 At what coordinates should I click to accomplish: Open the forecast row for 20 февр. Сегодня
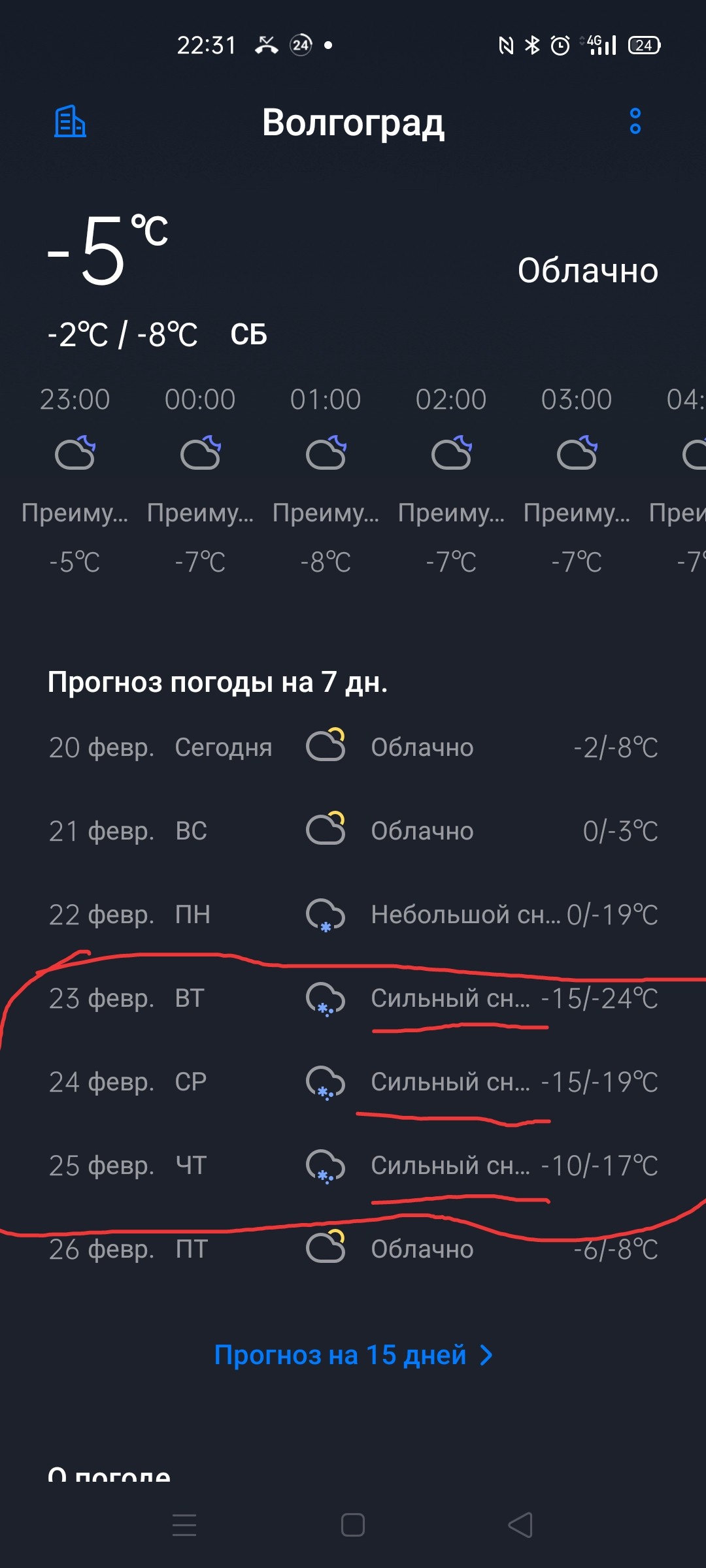pyautogui.click(x=353, y=747)
